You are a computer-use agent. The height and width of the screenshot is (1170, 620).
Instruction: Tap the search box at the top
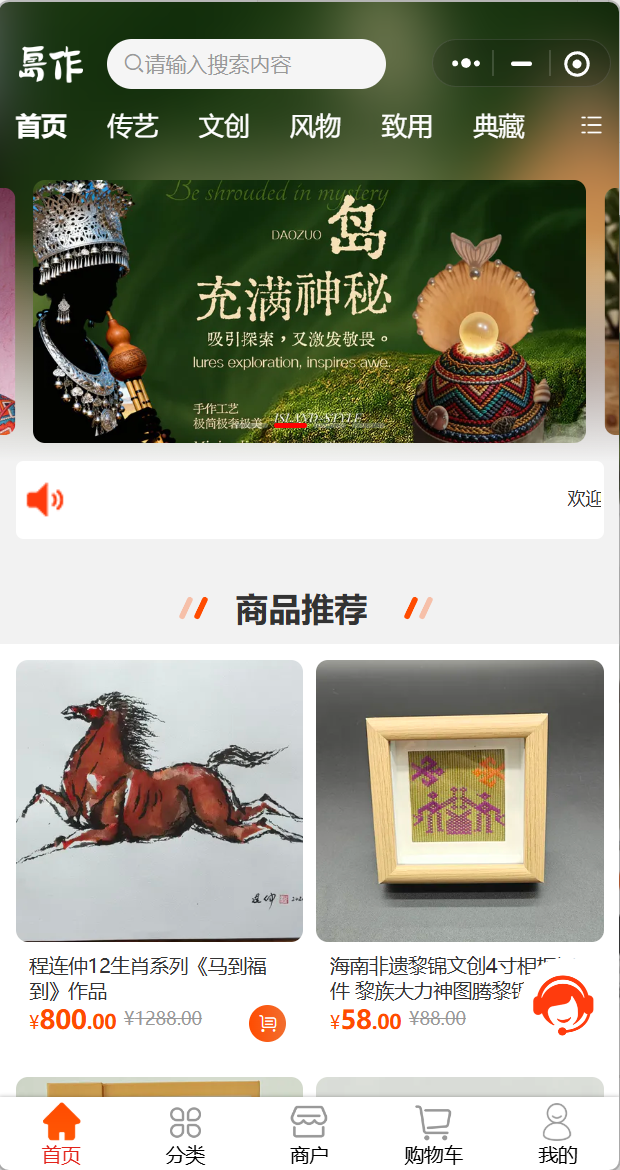tap(246, 65)
